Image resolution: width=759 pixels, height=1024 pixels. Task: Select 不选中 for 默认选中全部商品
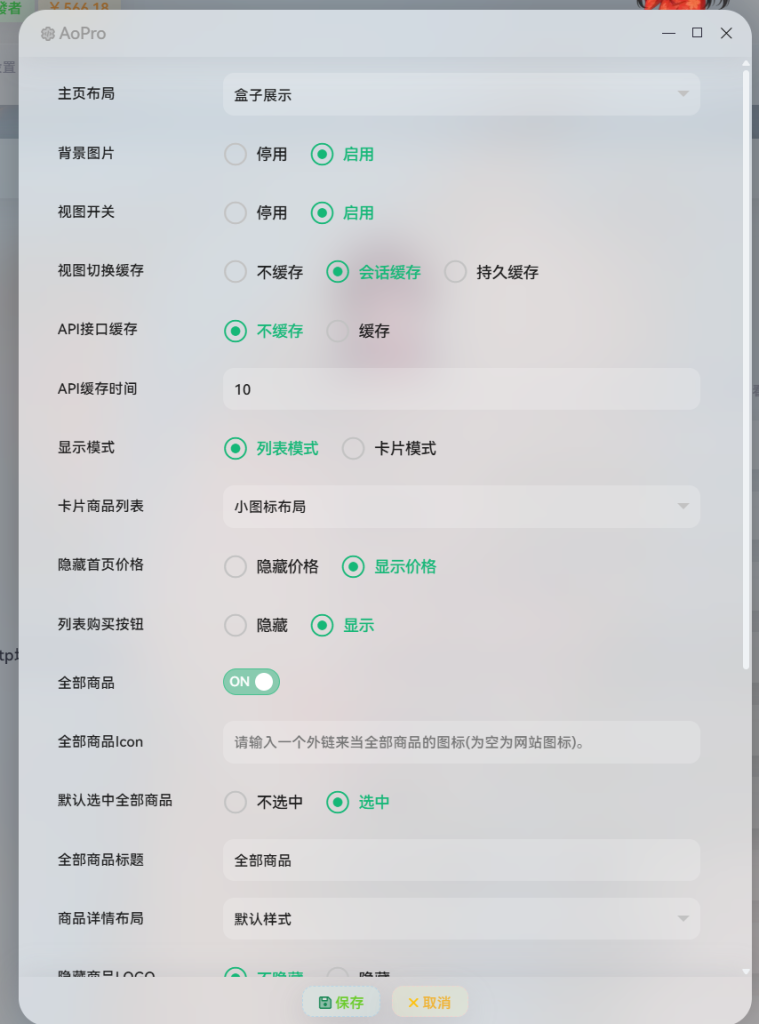point(236,802)
